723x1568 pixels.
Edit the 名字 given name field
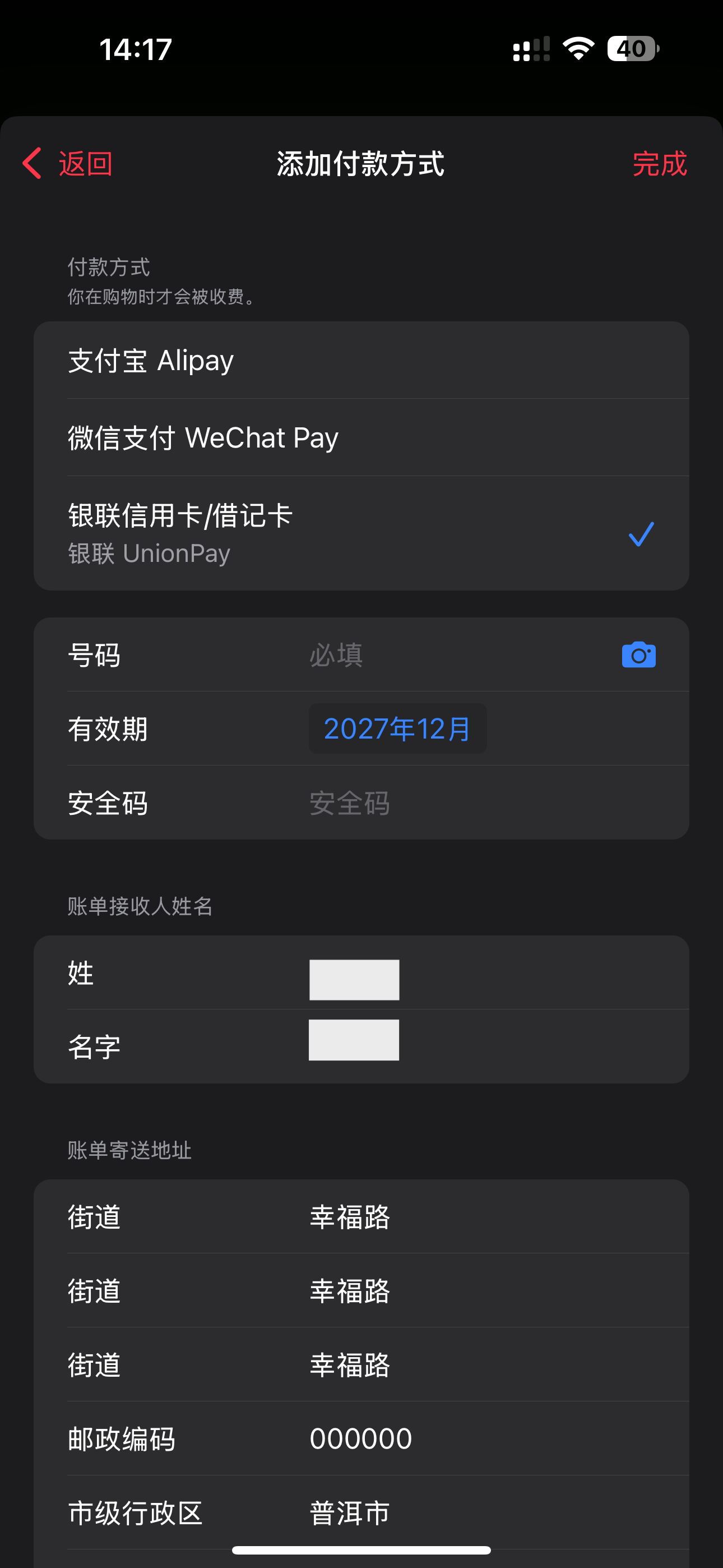[354, 1040]
